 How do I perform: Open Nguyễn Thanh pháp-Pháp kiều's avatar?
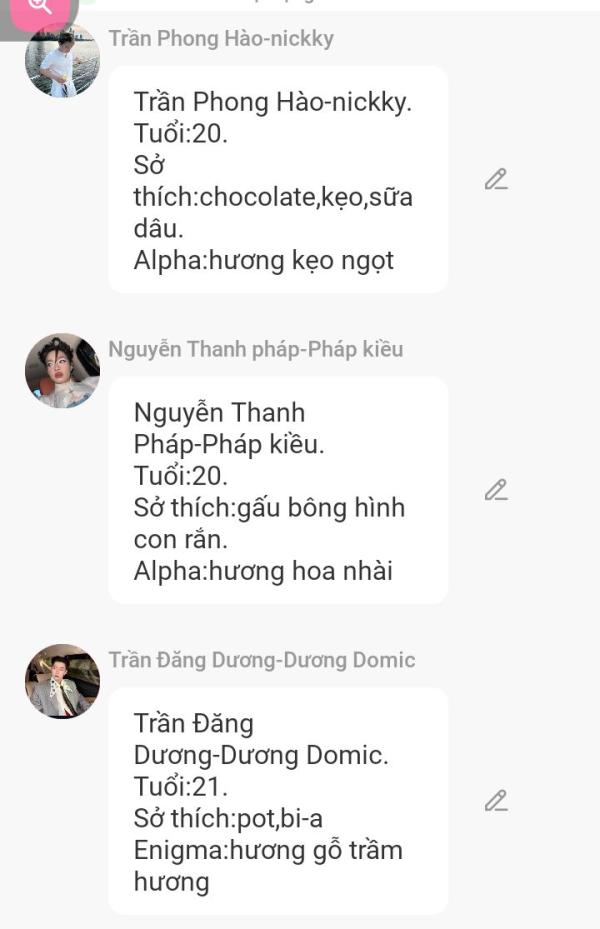click(62, 371)
